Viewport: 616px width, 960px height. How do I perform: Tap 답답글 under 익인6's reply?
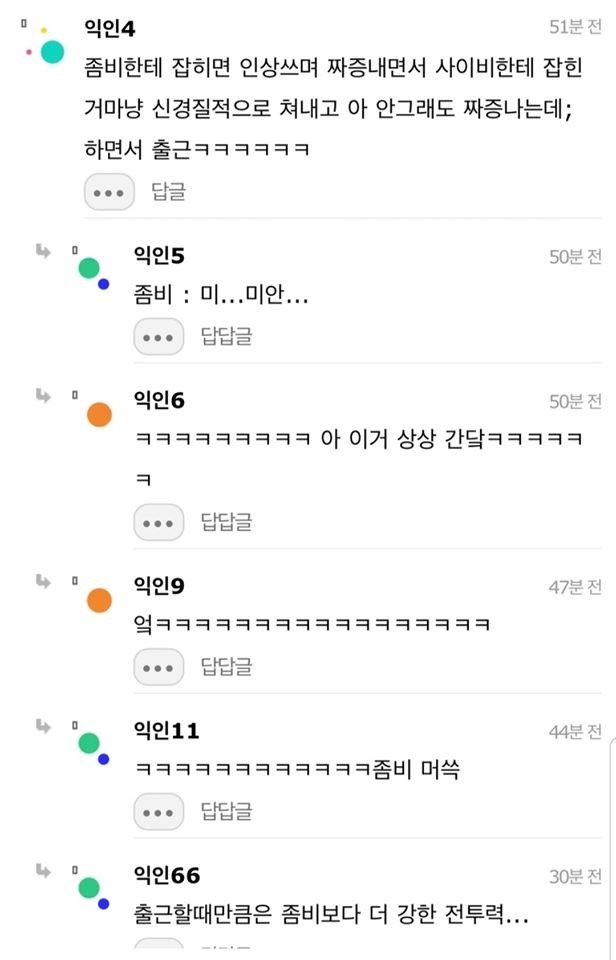click(226, 521)
